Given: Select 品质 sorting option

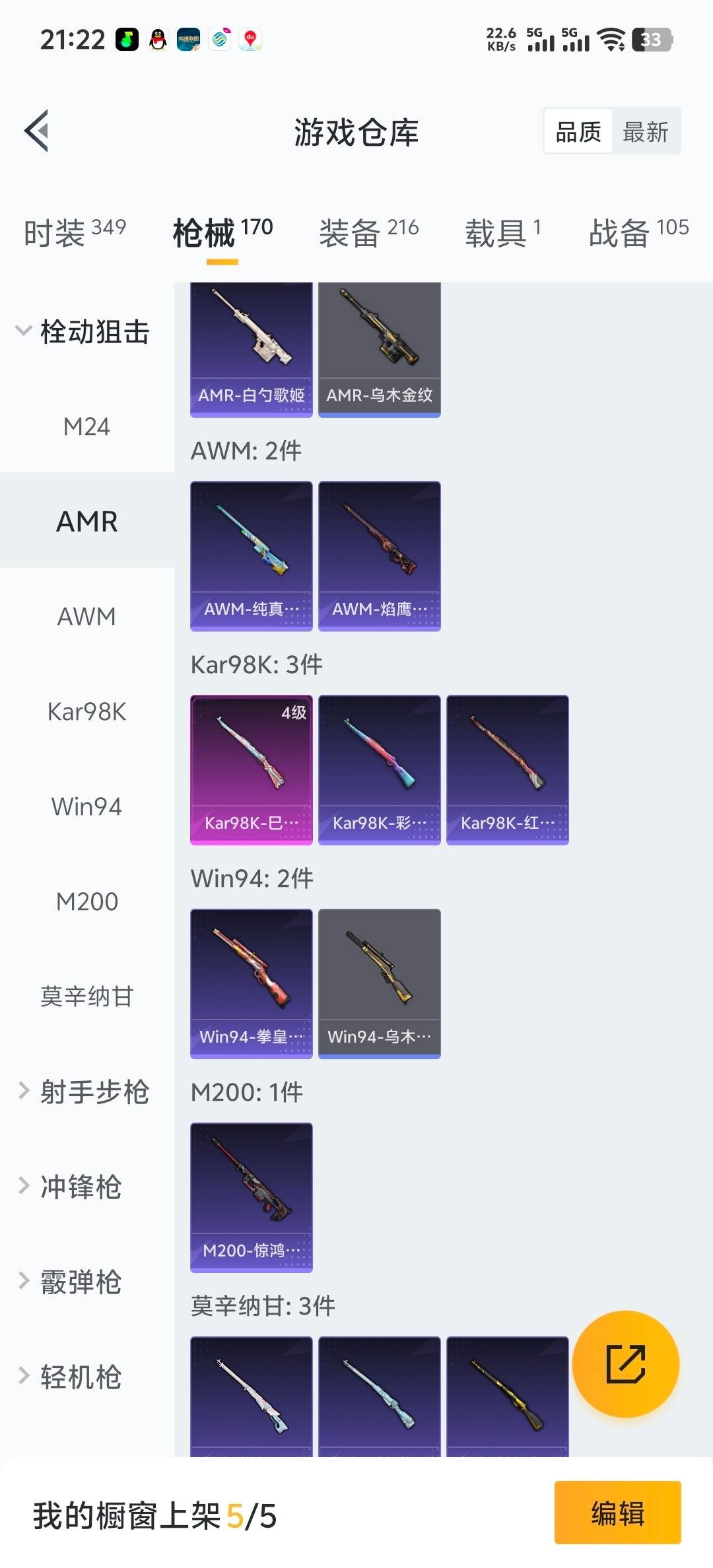Looking at the screenshot, I should click(577, 131).
